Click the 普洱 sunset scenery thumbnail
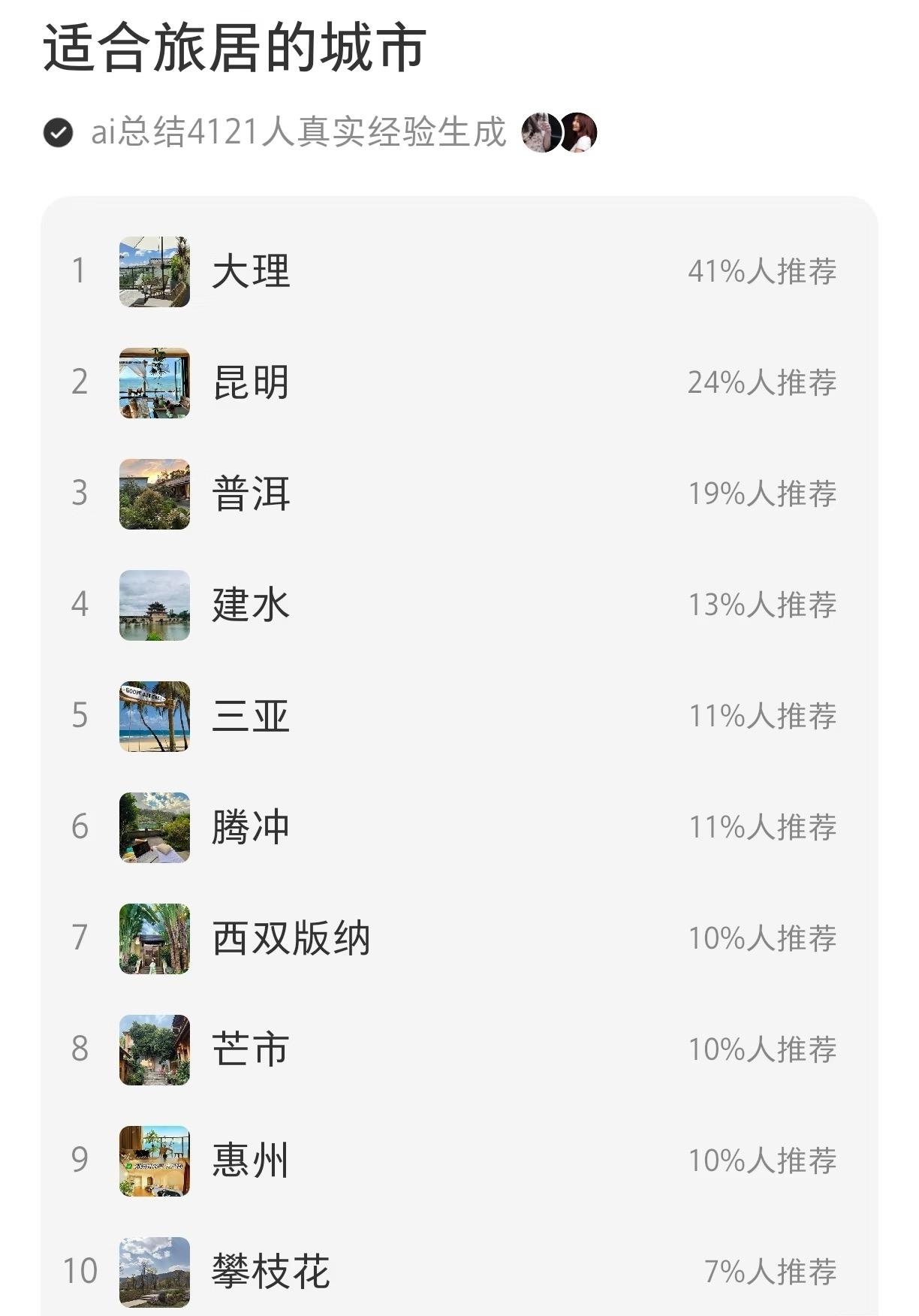Screen dimensions: 919x1316 click(x=153, y=494)
